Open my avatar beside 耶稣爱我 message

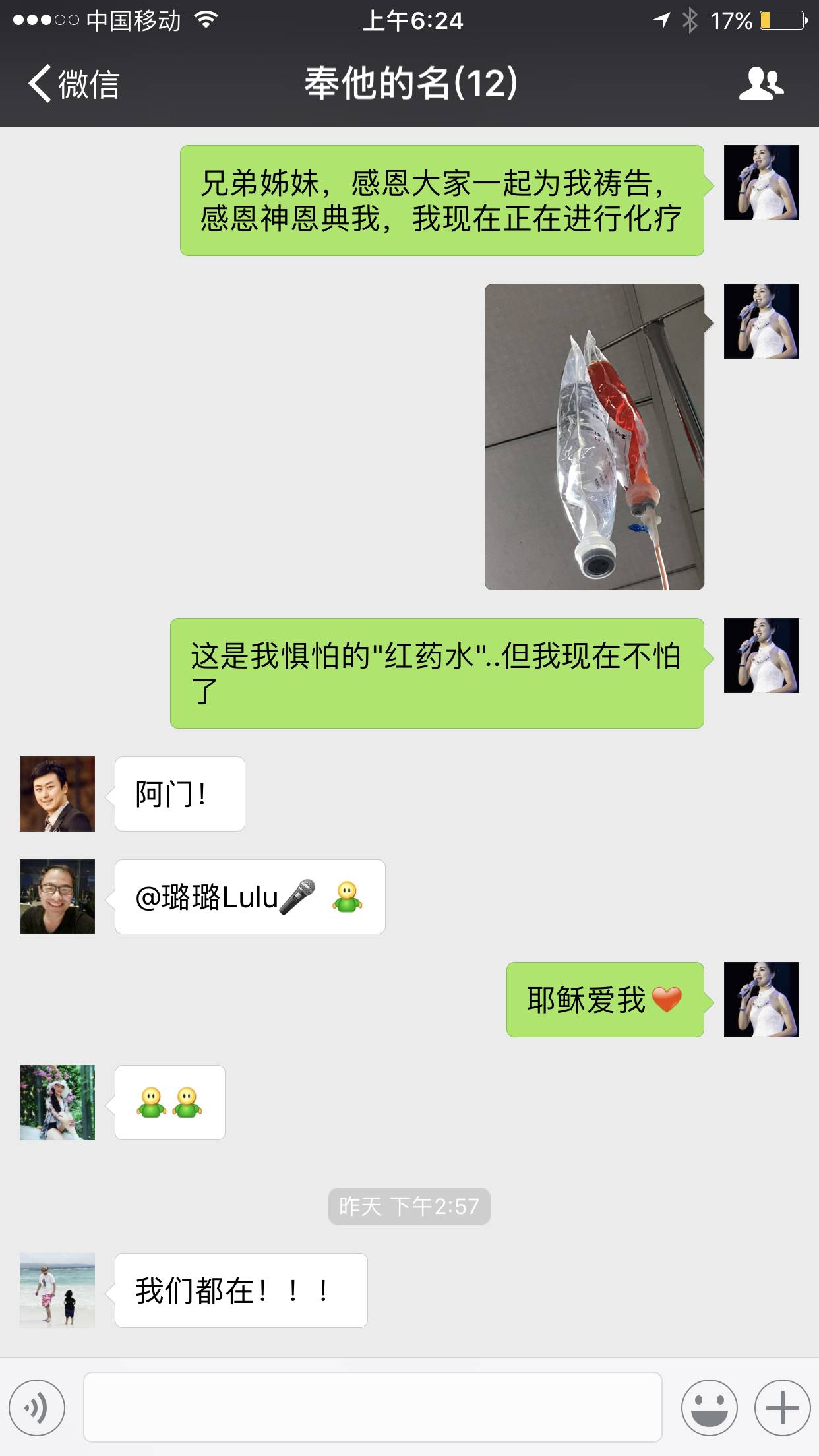pos(761,1000)
